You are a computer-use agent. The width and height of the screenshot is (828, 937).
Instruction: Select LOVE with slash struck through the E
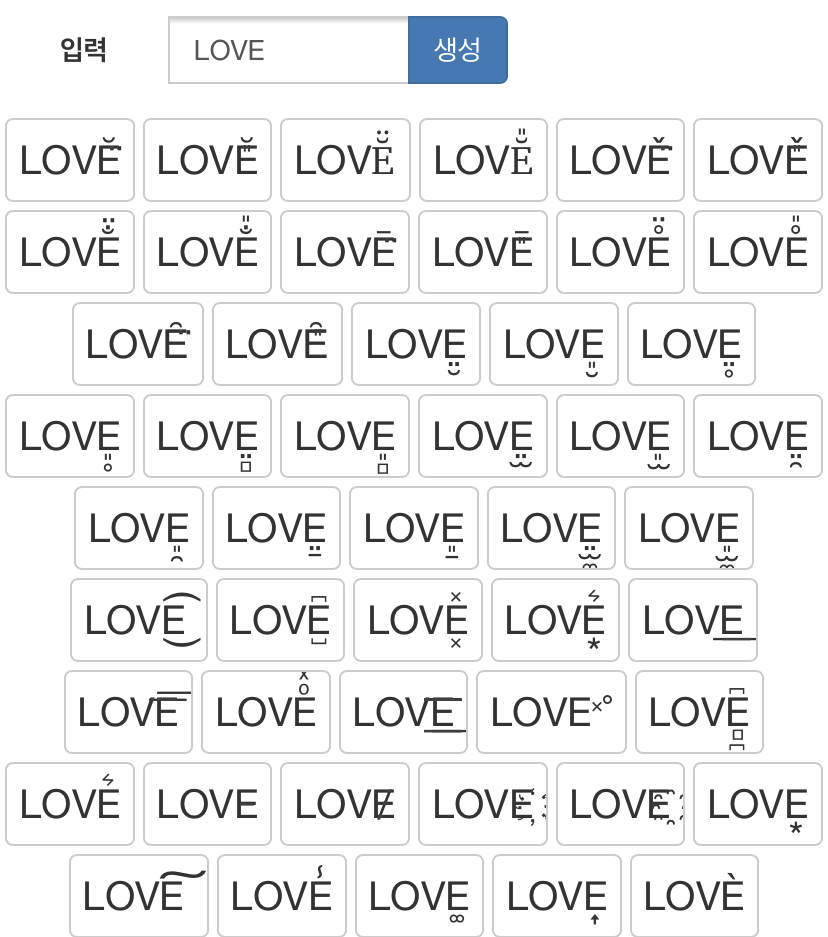pyautogui.click(x=345, y=804)
